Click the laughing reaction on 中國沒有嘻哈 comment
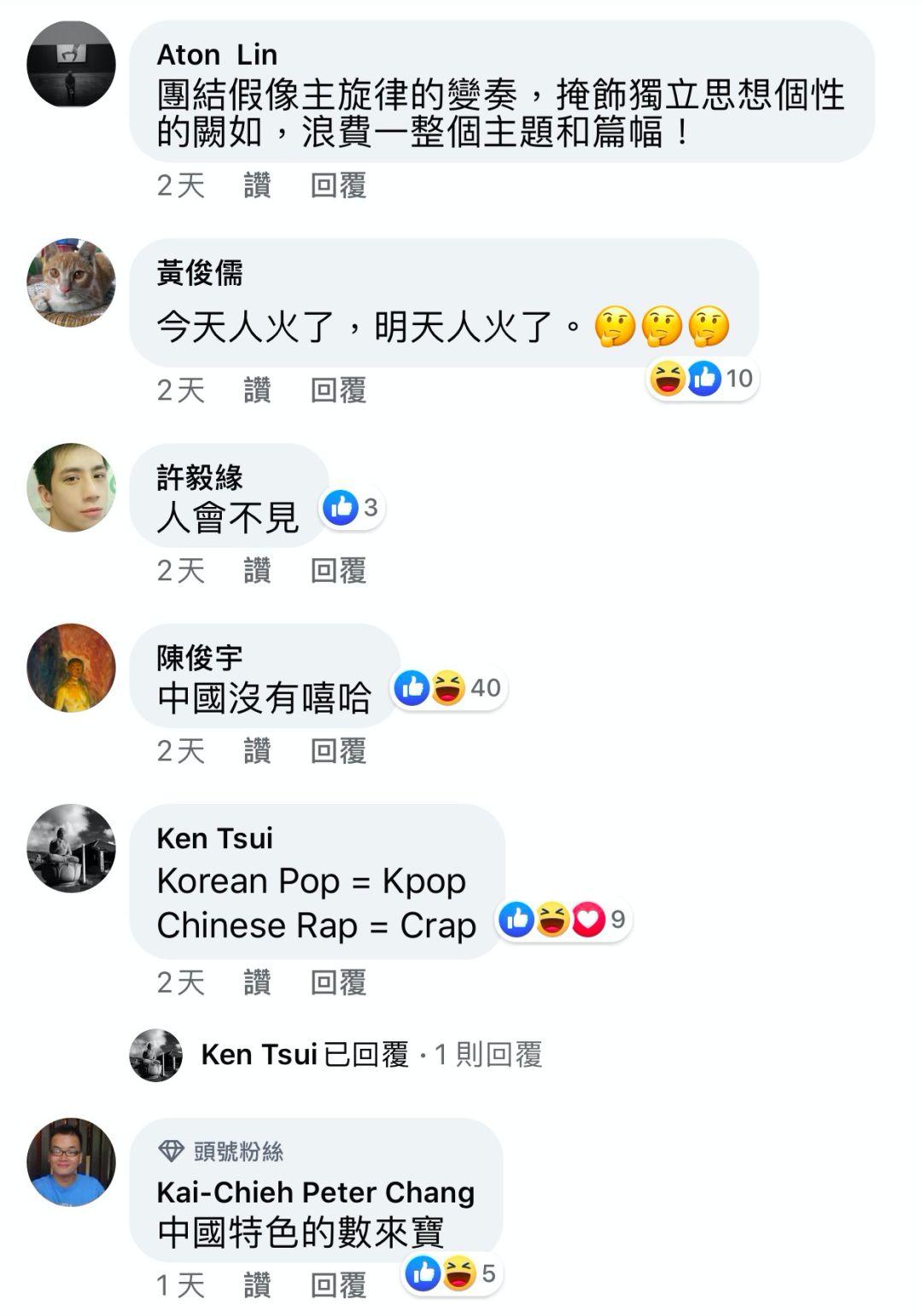Screen dimensions: 922x1316 tap(447, 686)
